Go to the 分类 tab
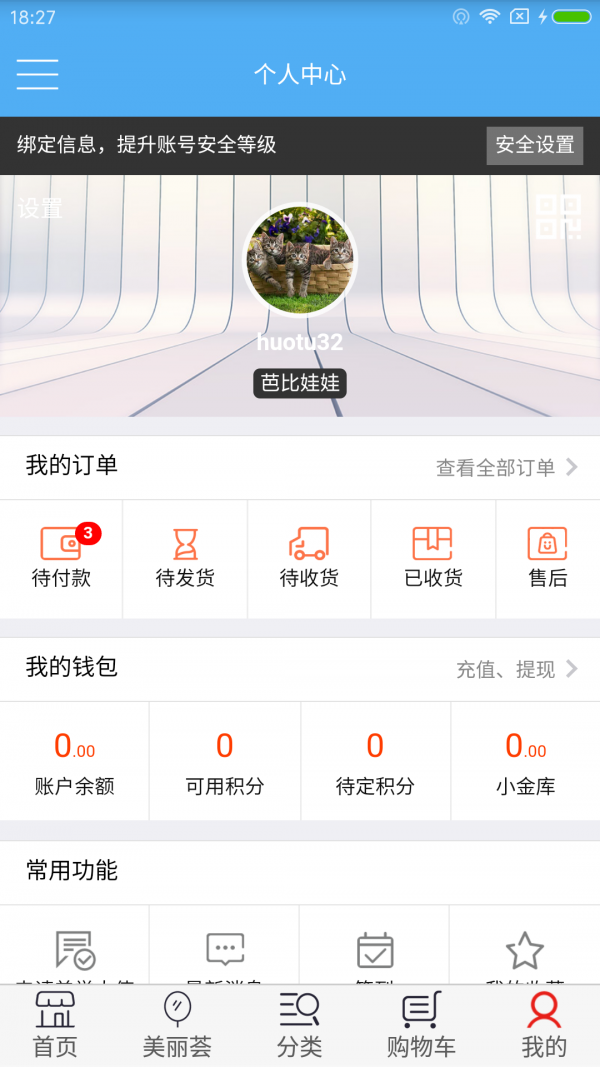This screenshot has height=1067, width=600. click(299, 1026)
